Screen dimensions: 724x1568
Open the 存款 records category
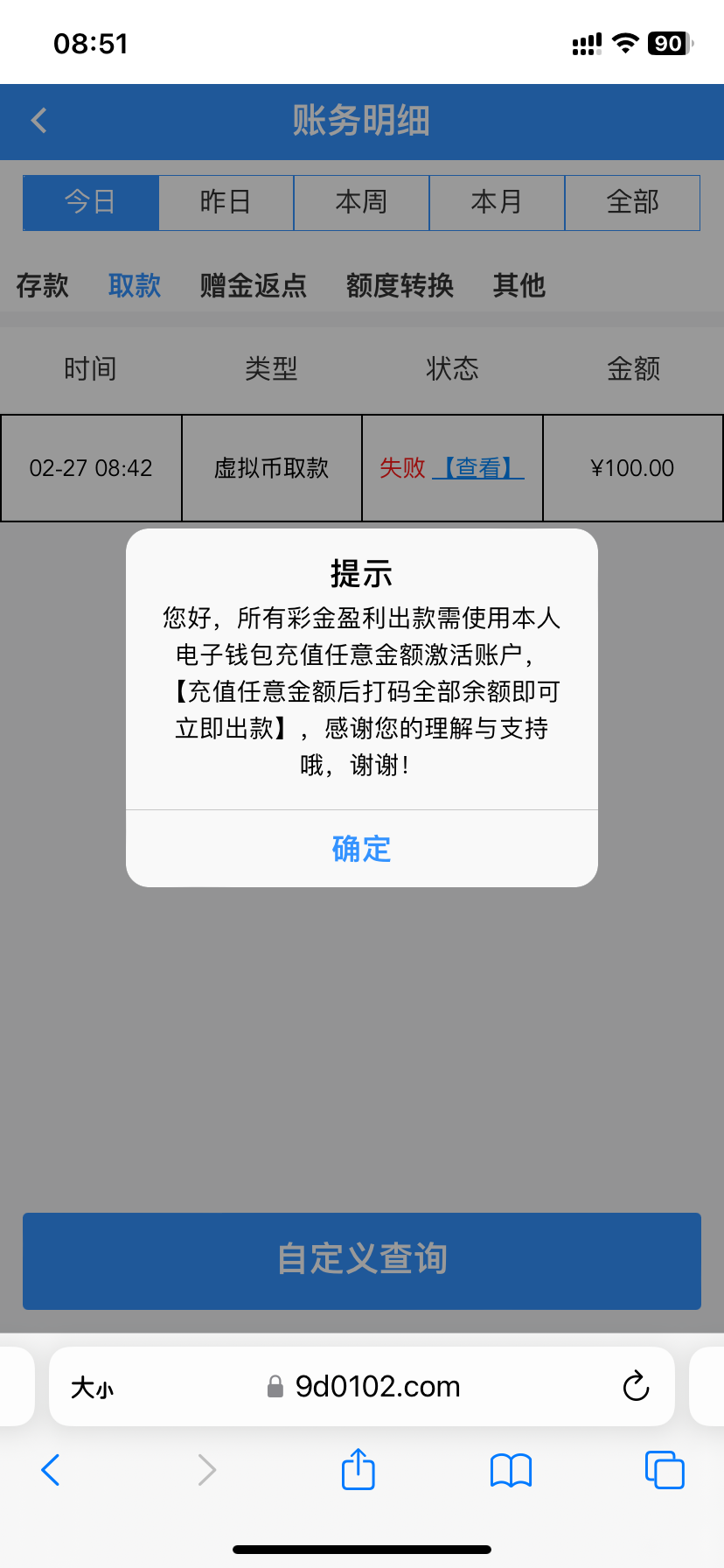[42, 285]
